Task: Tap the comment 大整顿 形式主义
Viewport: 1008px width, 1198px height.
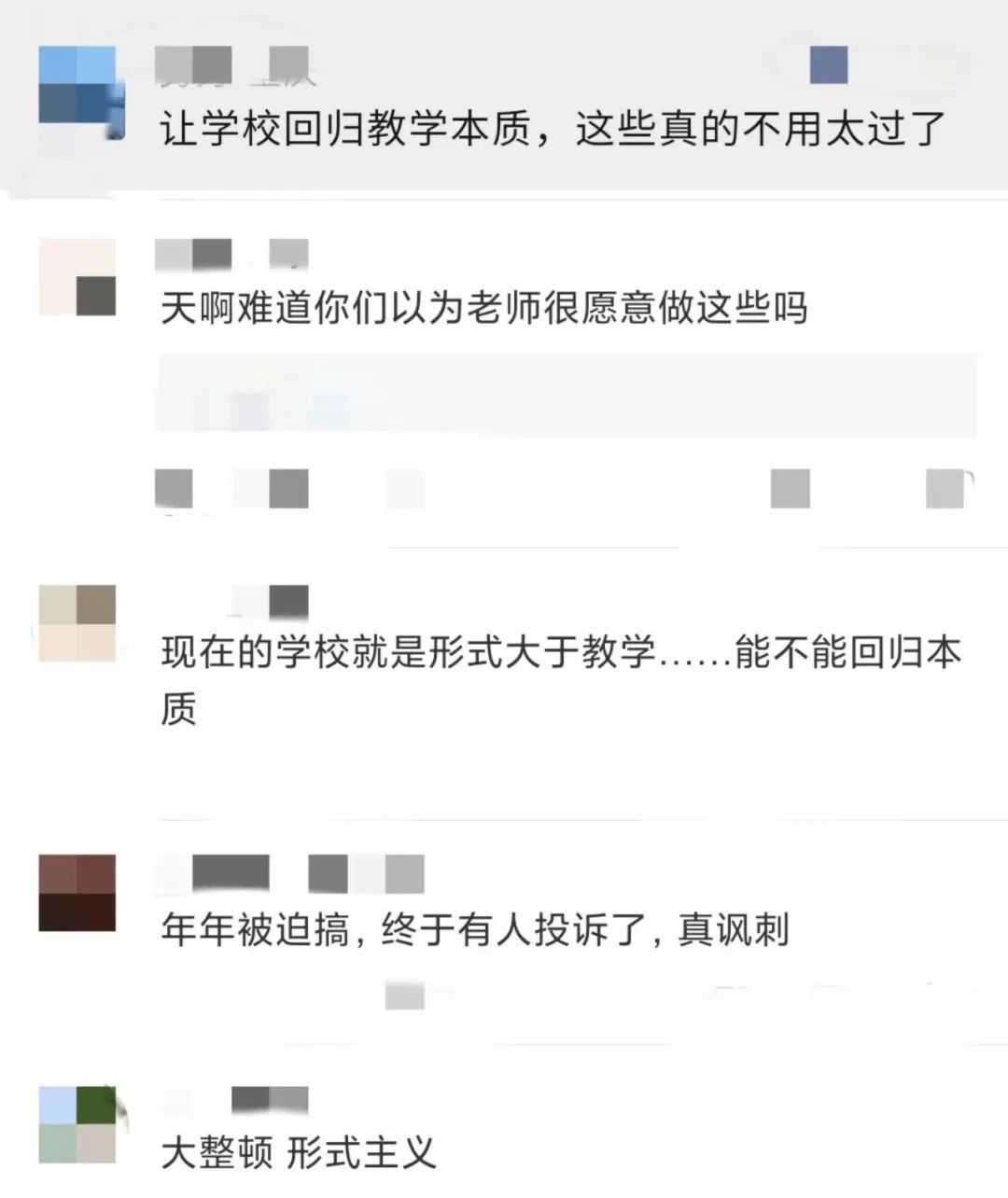Action: tap(299, 1153)
